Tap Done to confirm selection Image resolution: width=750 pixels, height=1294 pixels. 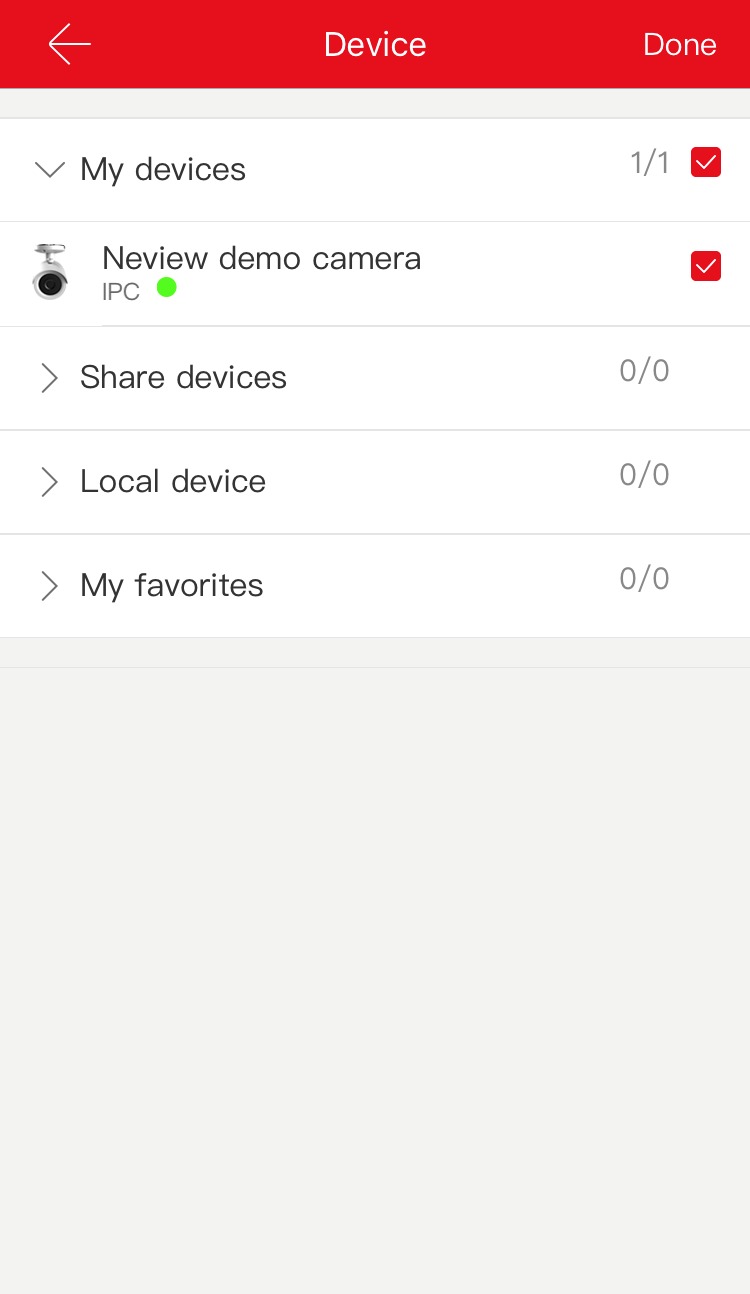[x=679, y=44]
